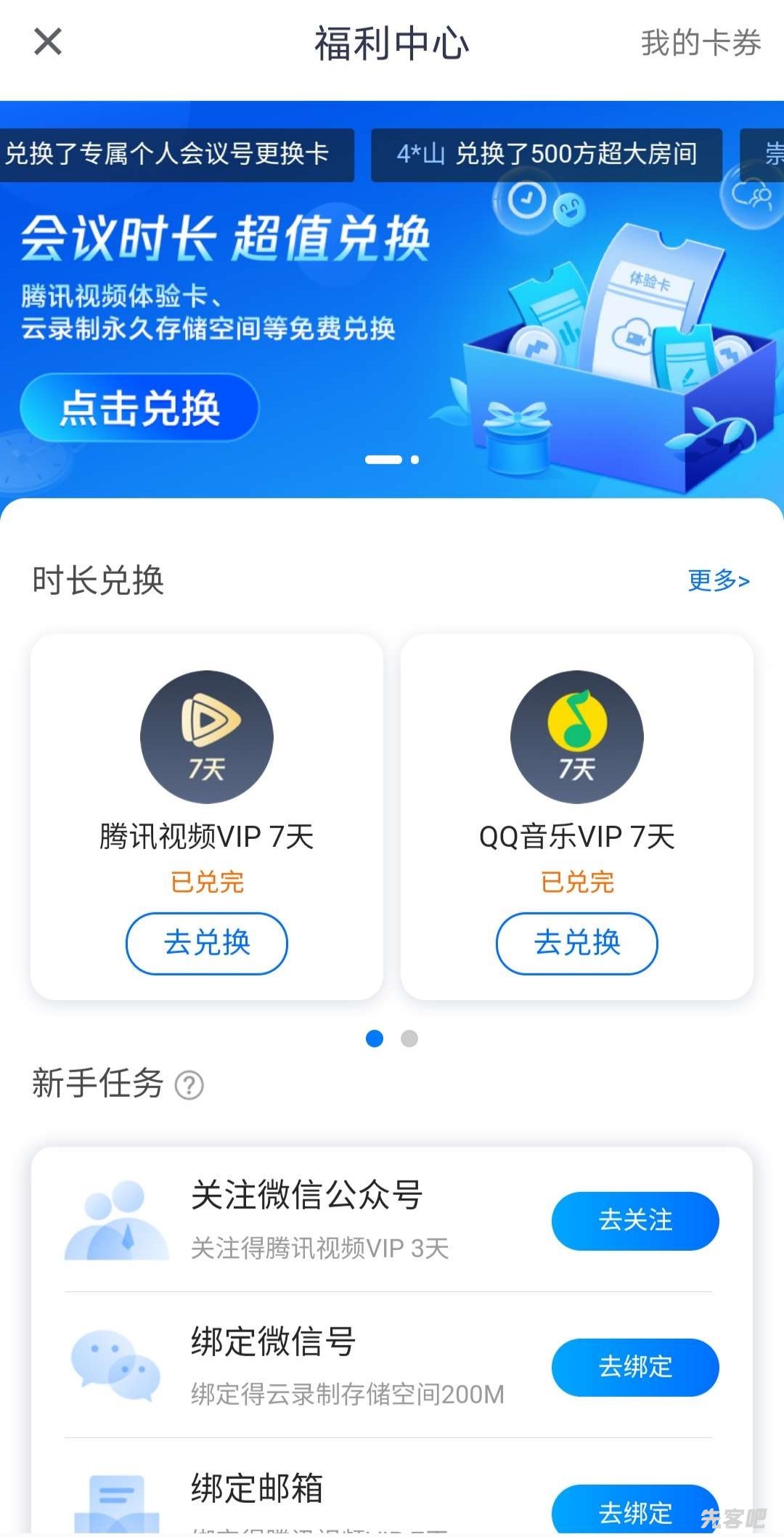Open 更多 for 时长兑换

(718, 580)
